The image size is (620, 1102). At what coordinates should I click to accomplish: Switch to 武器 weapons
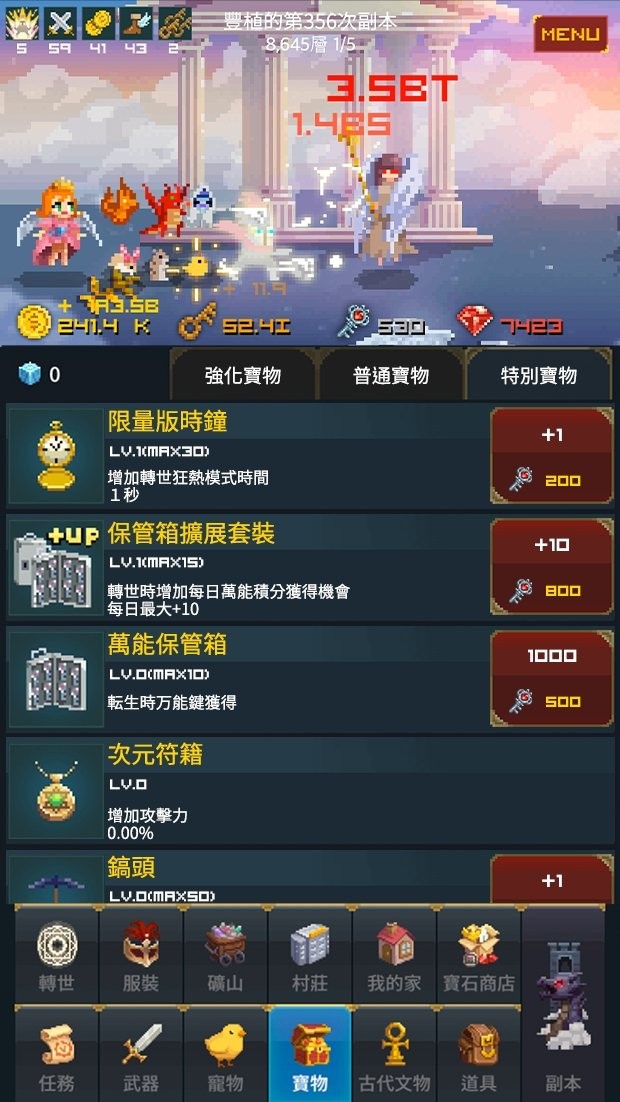(x=141, y=1057)
